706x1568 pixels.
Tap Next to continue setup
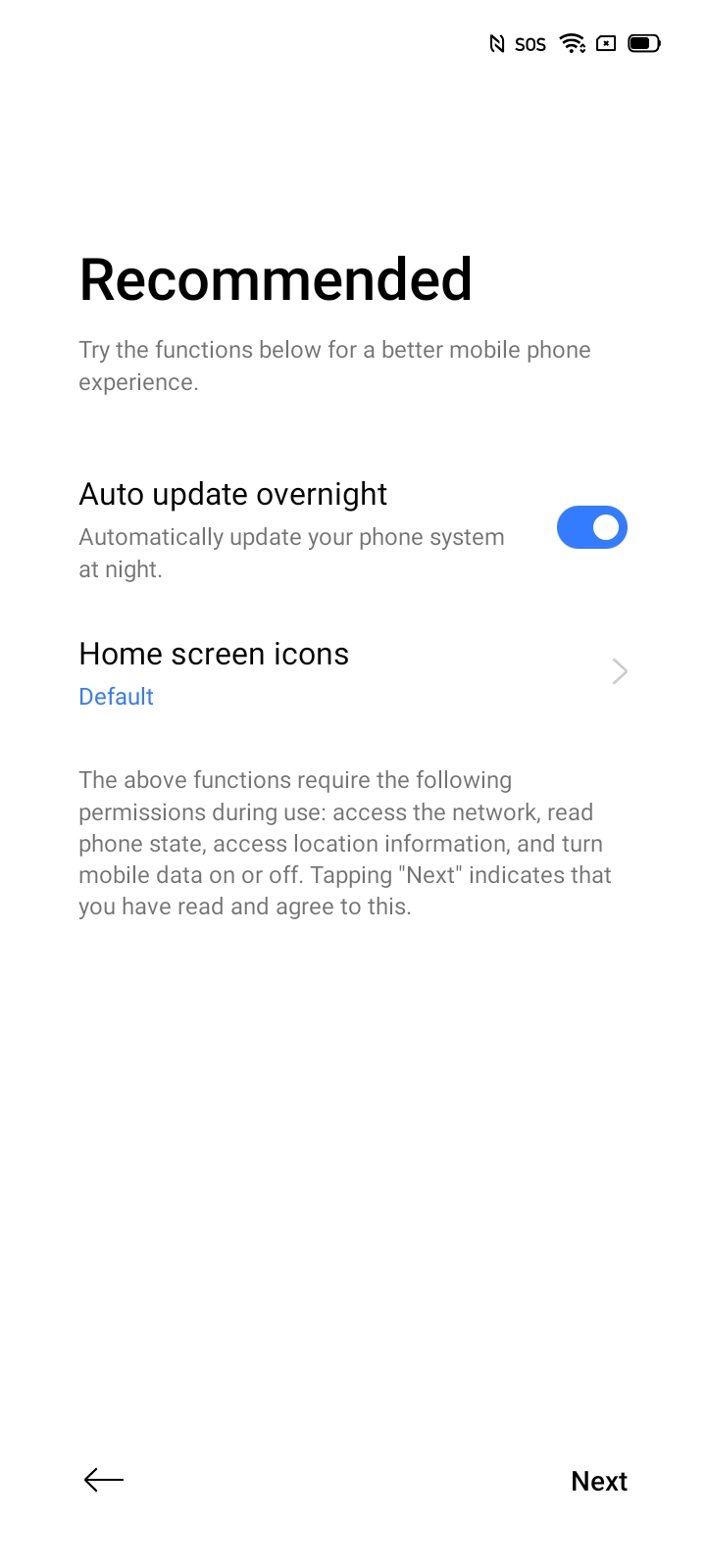tap(599, 1481)
